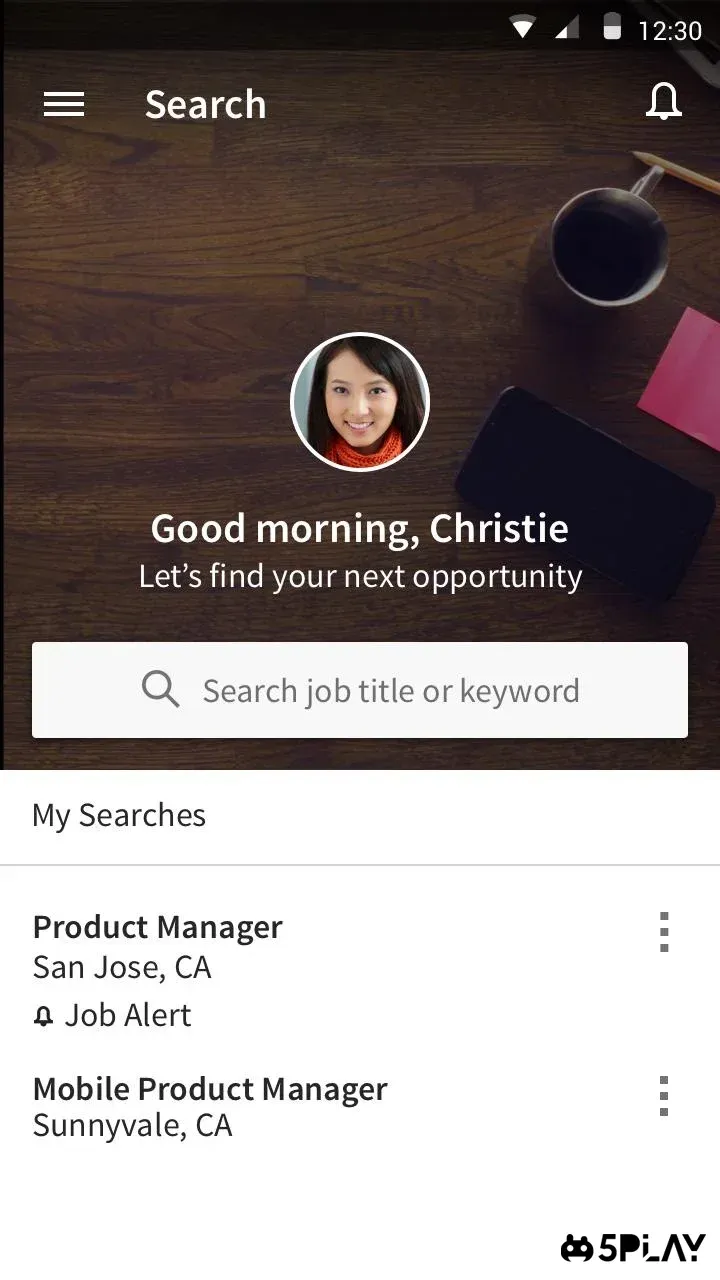
Task: Open overflow menu for Product Manager search
Action: coord(664,932)
